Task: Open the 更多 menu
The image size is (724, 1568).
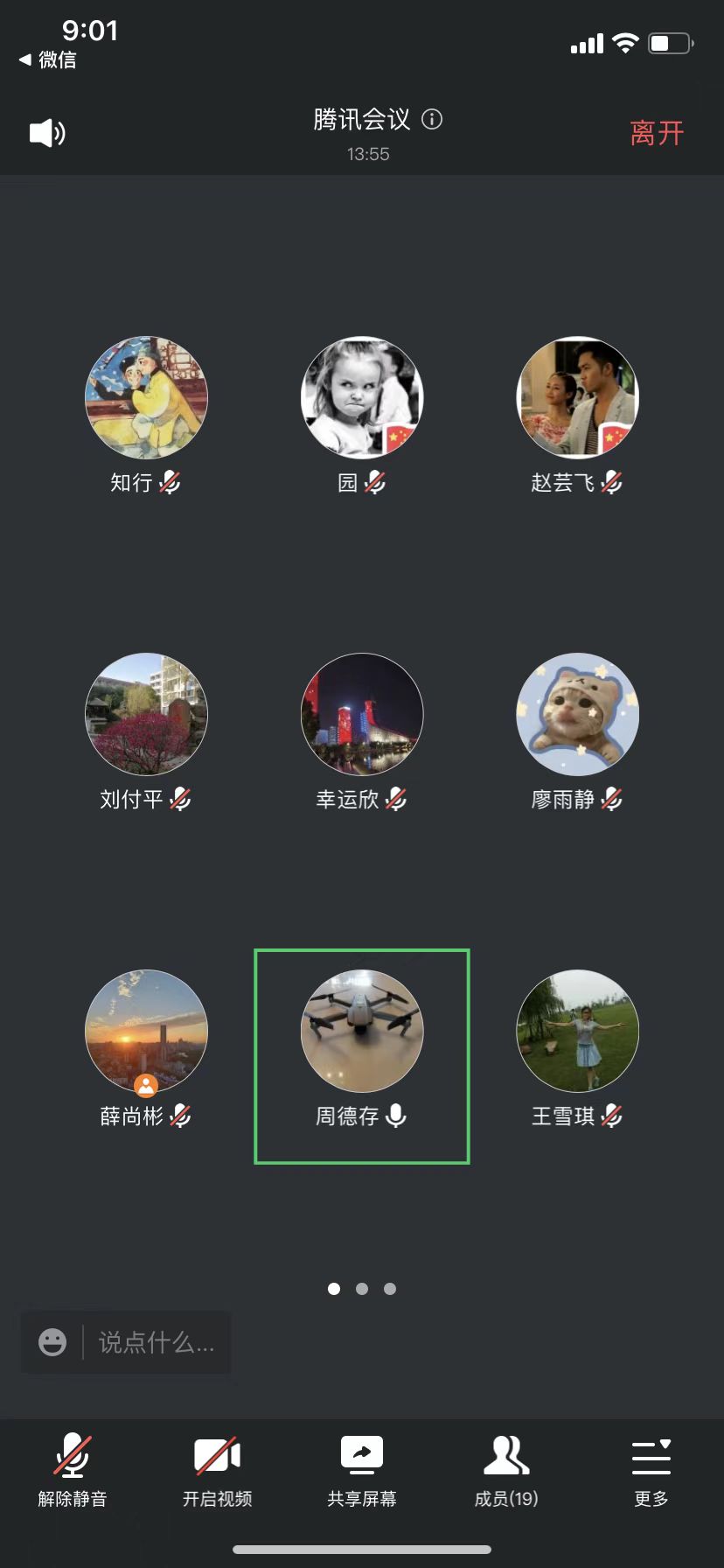Action: 651,1472
